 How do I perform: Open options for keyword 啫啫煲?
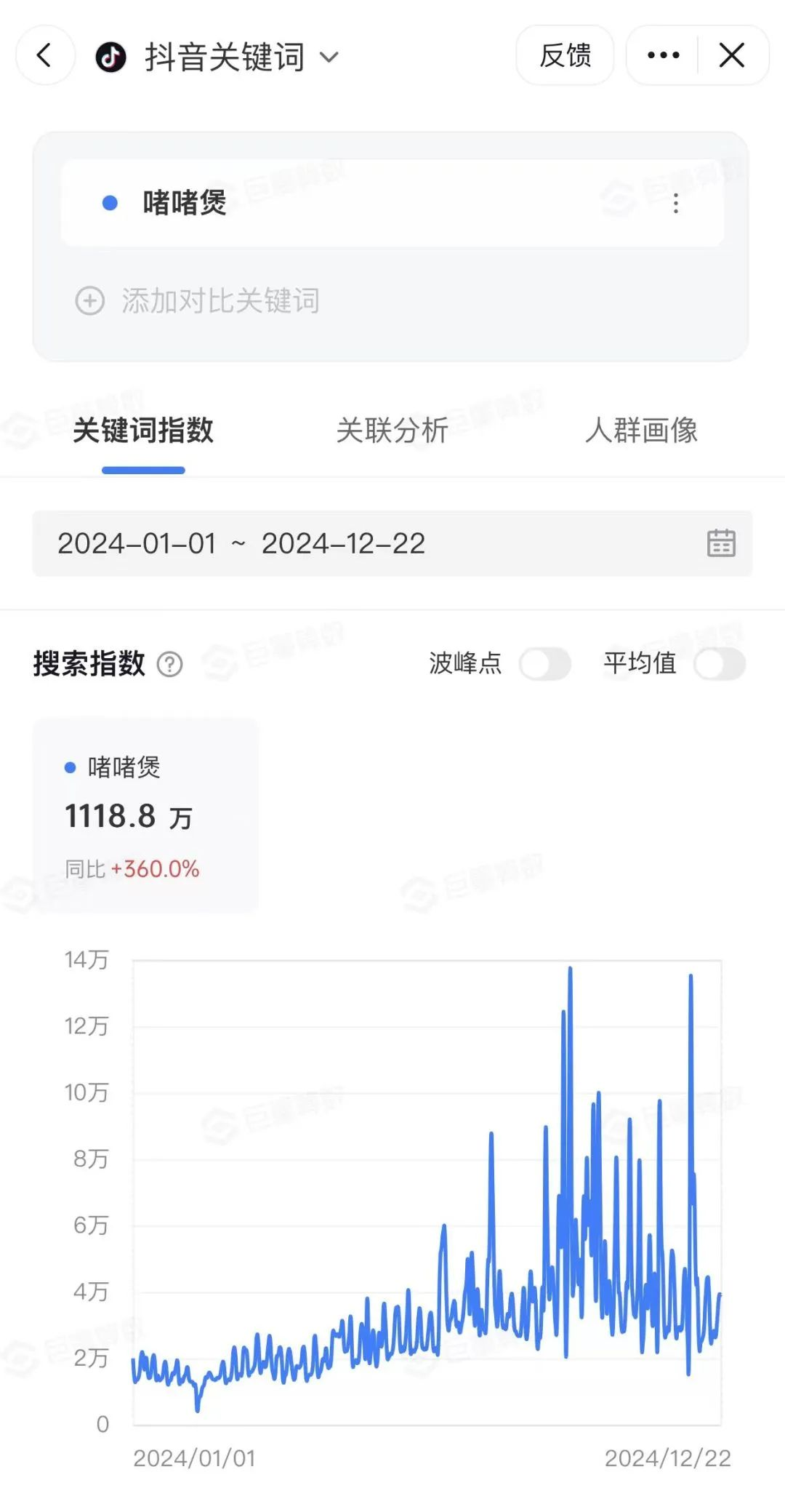pyautogui.click(x=675, y=204)
